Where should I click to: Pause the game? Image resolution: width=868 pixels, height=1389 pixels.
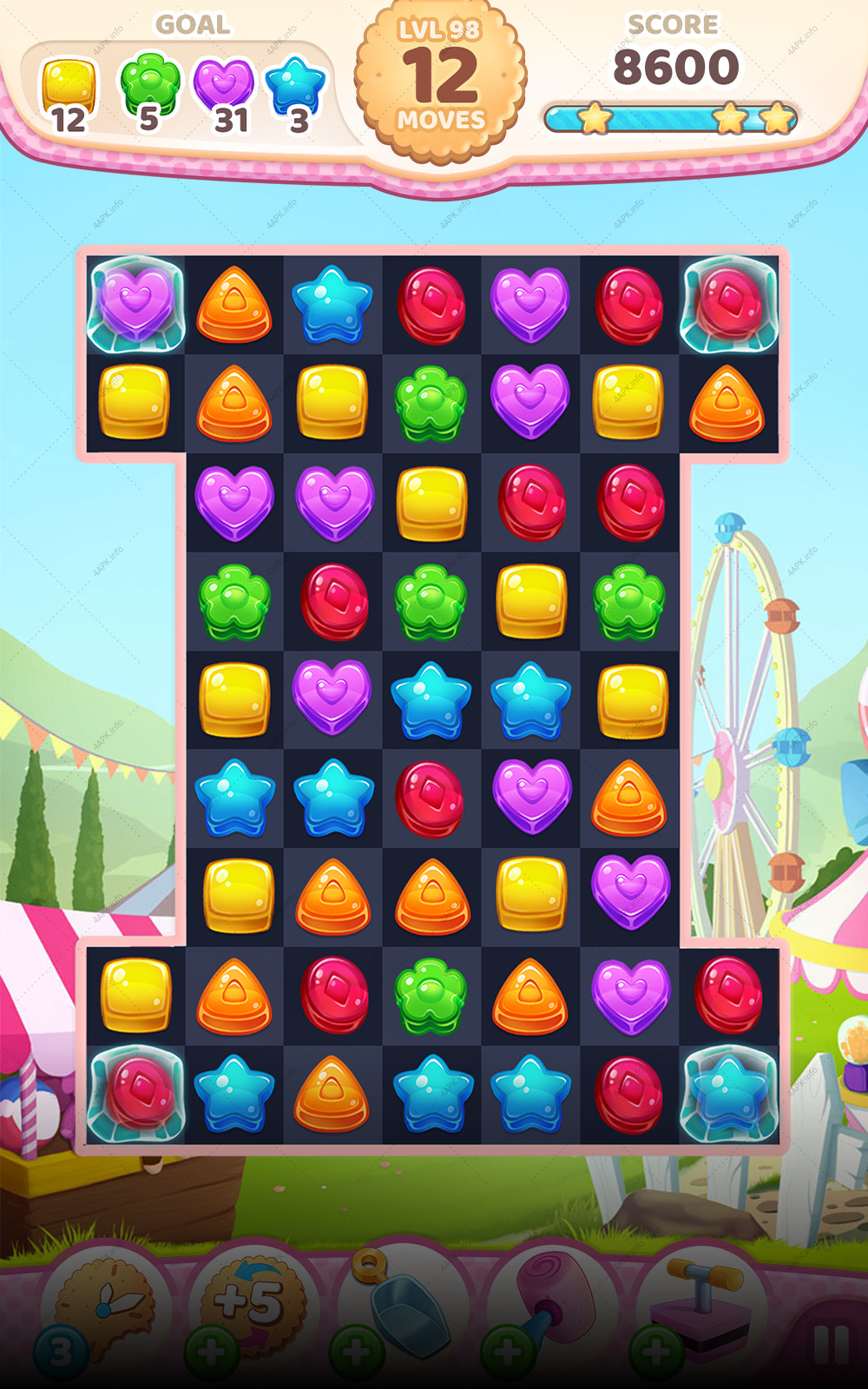coord(831,1344)
